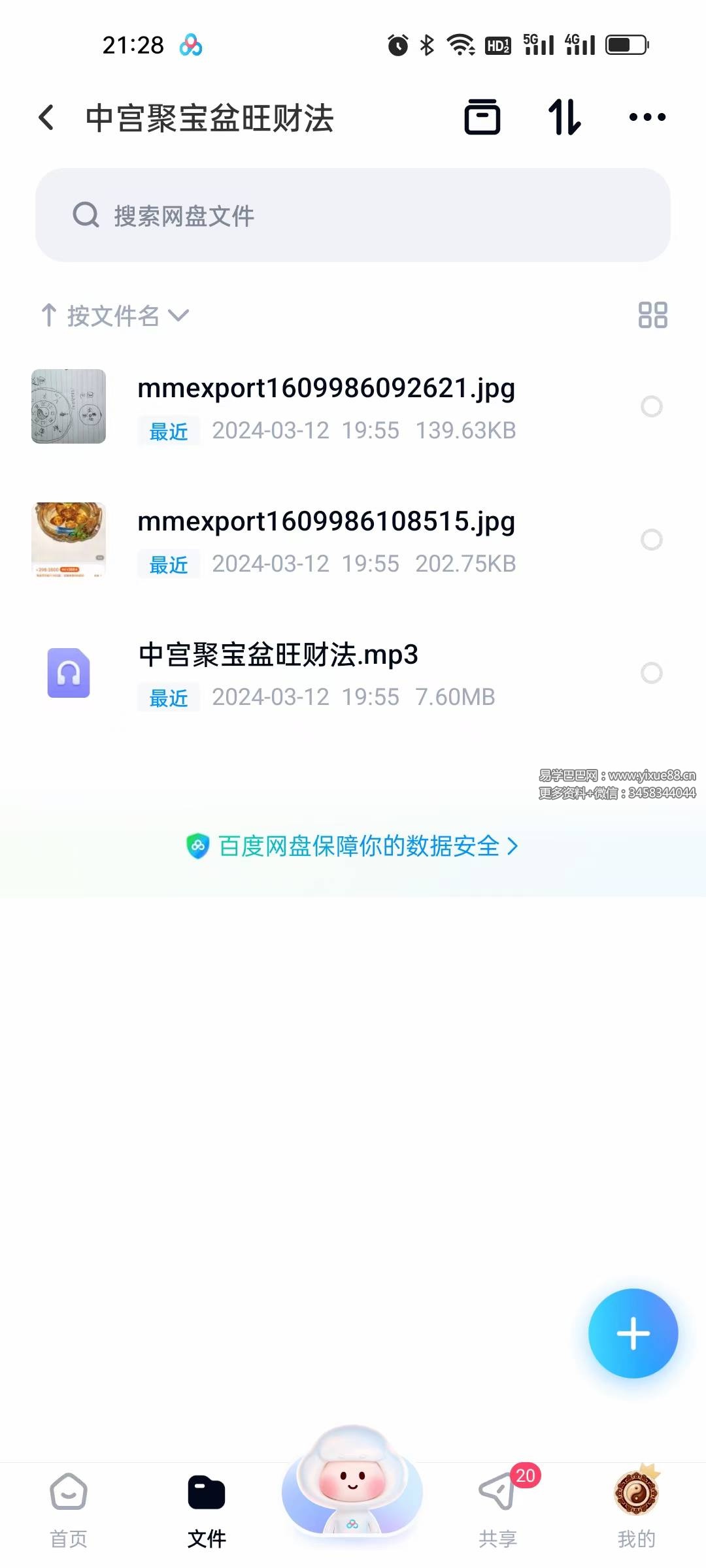Tap the 搜索网盘文件 search box
Image resolution: width=706 pixels, height=1568 pixels.
(x=353, y=215)
